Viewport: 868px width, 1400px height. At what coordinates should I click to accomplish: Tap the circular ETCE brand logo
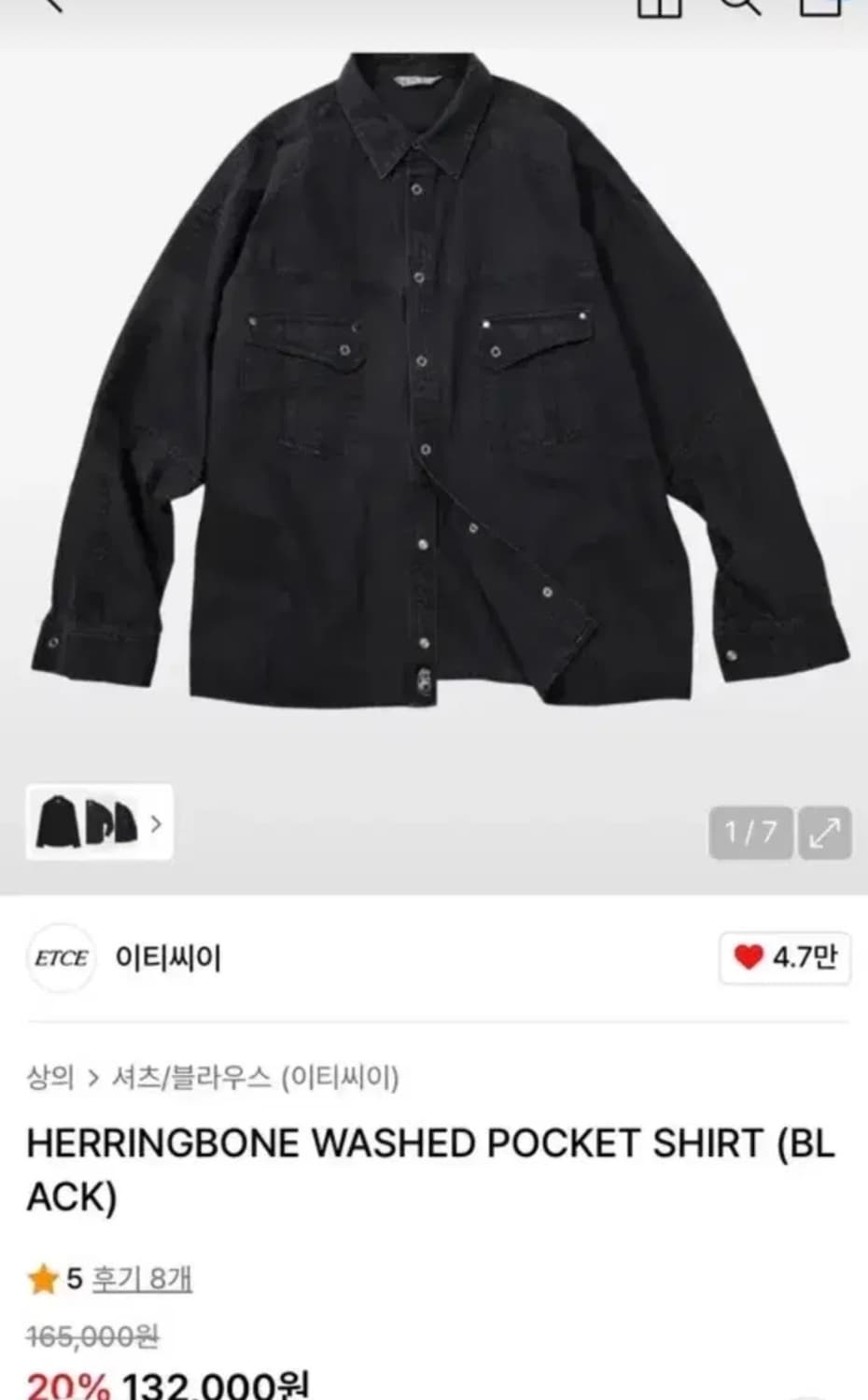[x=62, y=958]
